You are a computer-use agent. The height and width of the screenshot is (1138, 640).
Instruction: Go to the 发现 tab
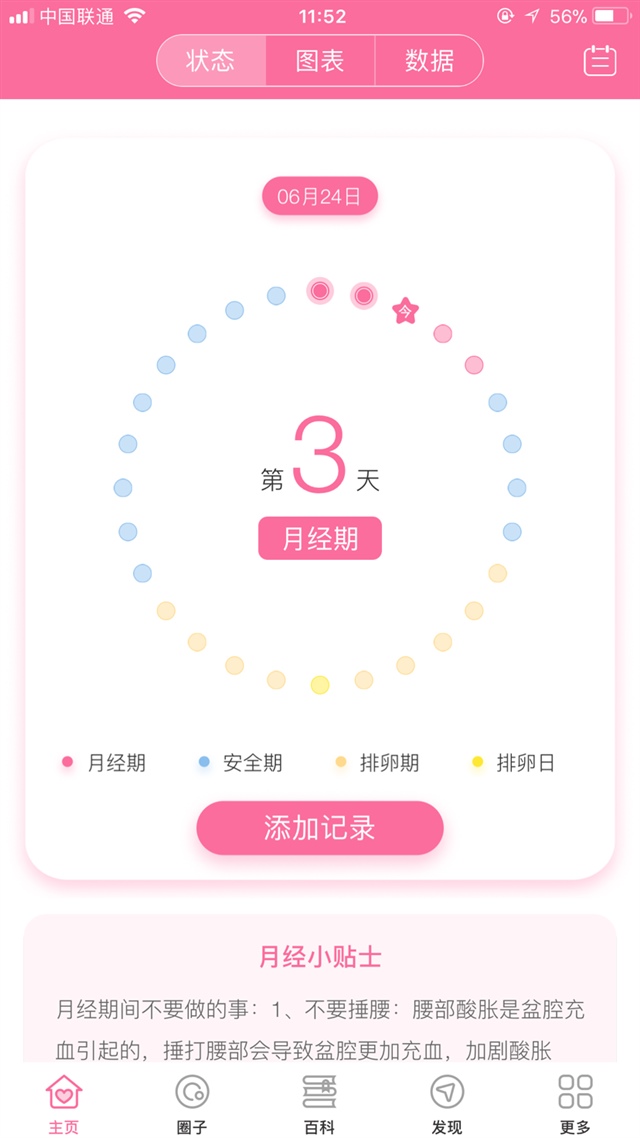pyautogui.click(x=447, y=1103)
